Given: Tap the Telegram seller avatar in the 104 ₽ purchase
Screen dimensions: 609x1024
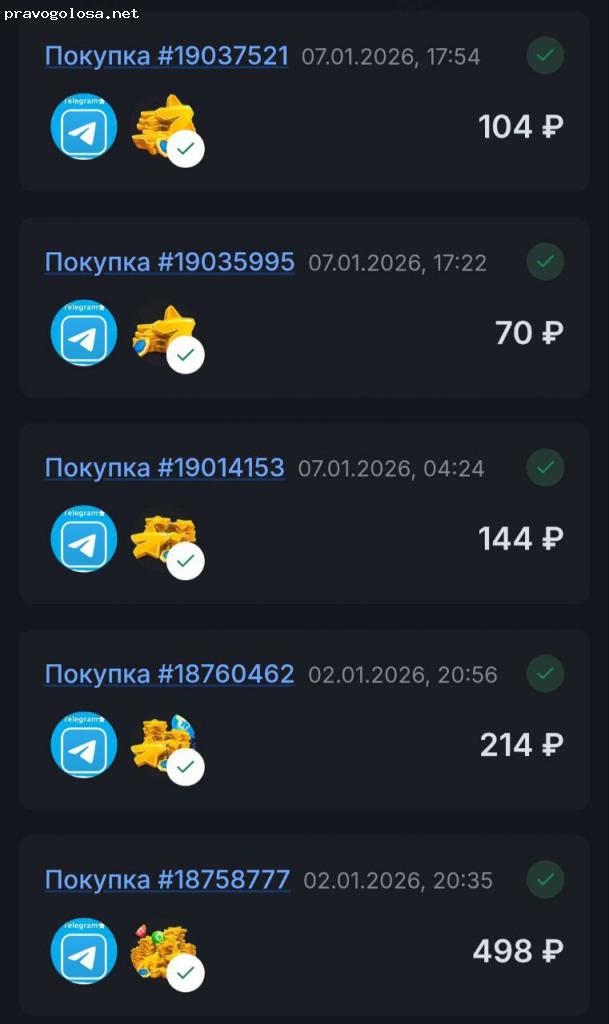Looking at the screenshot, I should (84, 127).
